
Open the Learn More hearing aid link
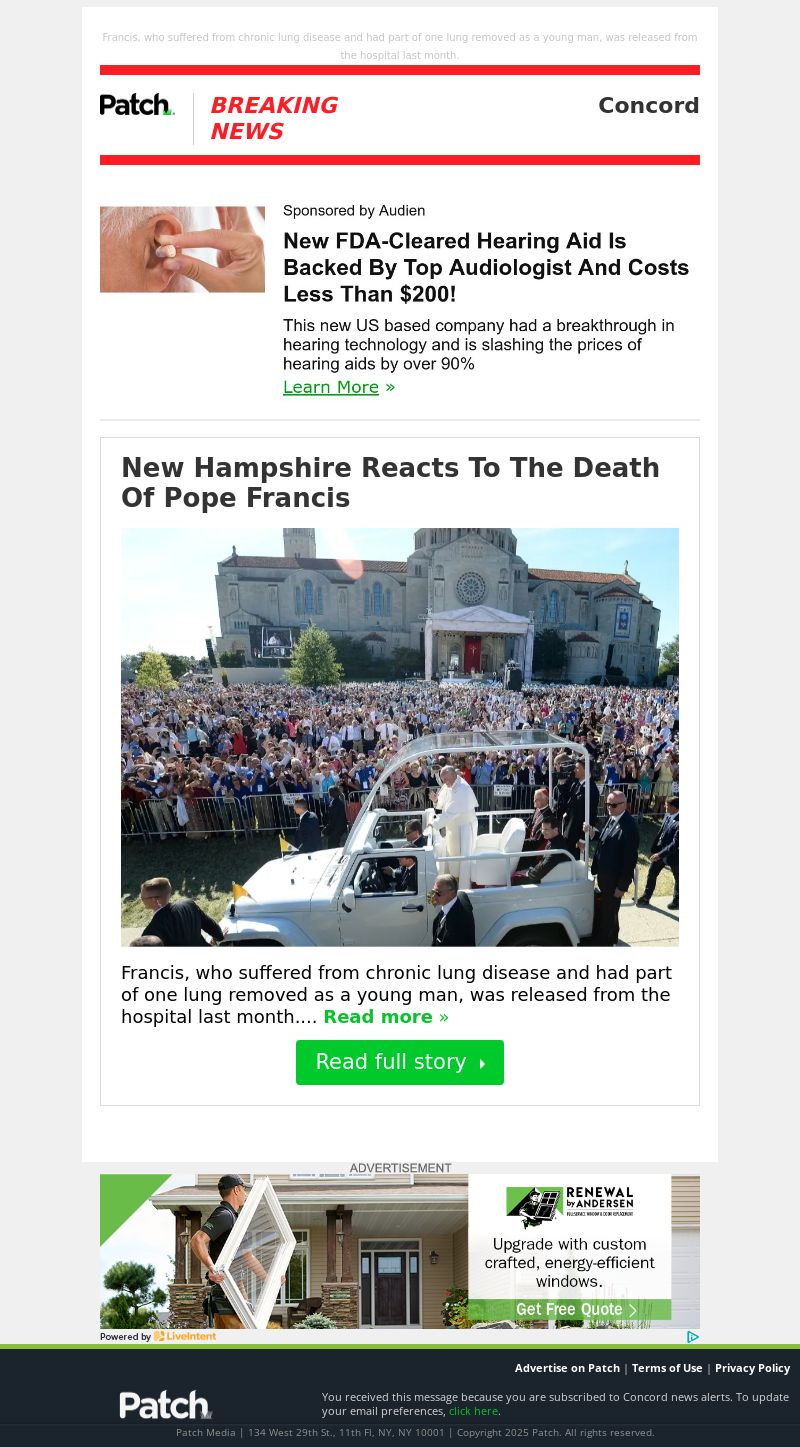(x=331, y=387)
